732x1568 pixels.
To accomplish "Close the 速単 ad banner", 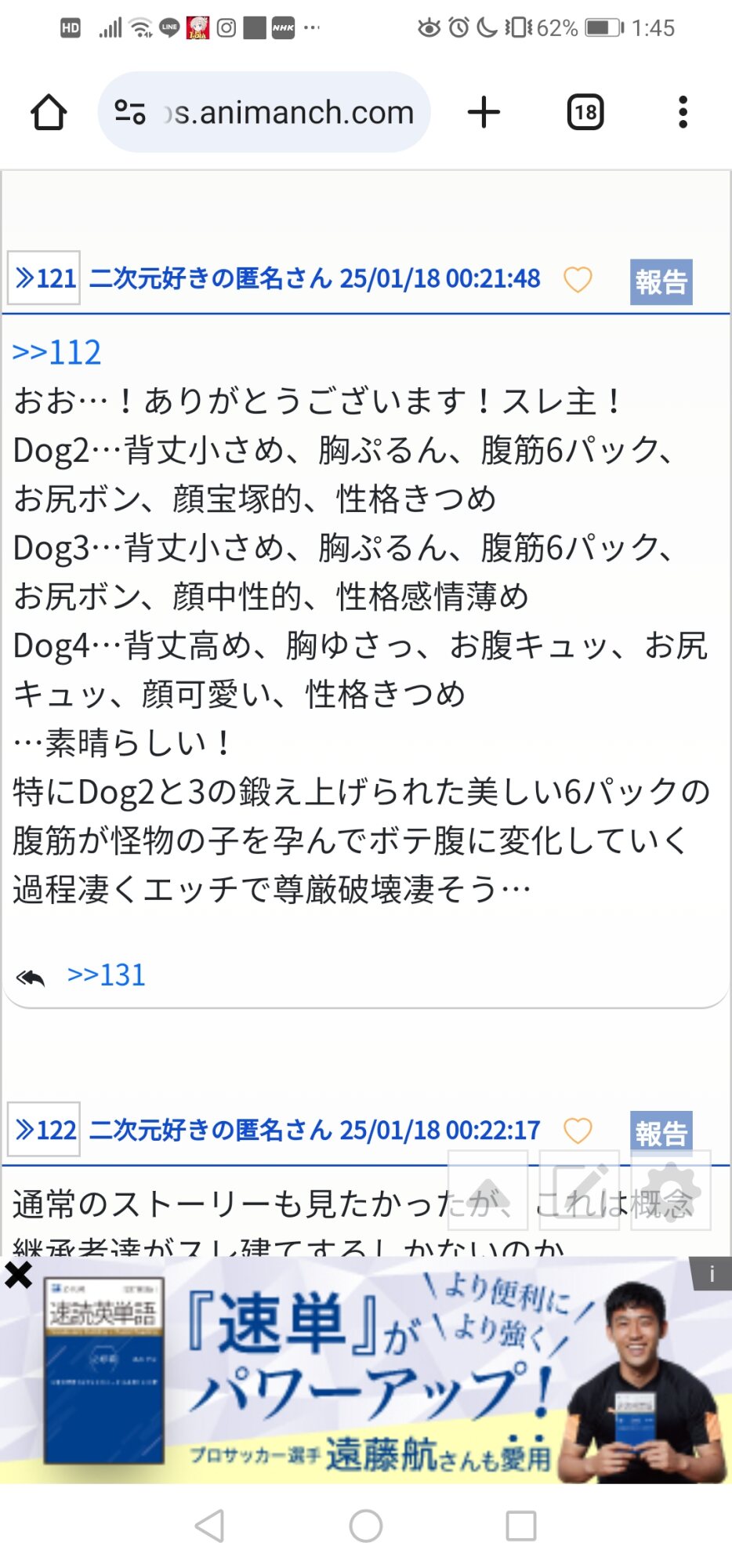I will [18, 1276].
